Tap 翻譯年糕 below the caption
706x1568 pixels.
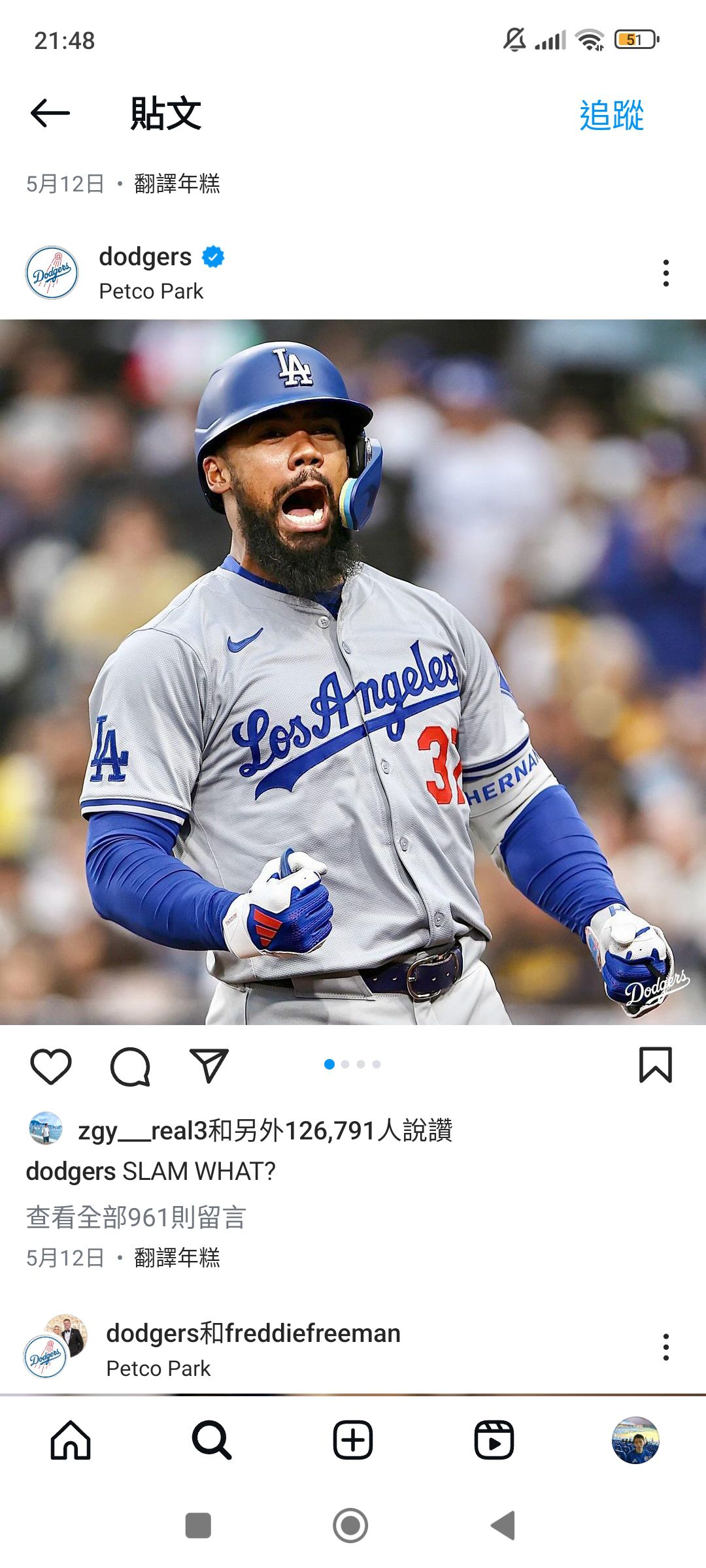click(x=177, y=1258)
